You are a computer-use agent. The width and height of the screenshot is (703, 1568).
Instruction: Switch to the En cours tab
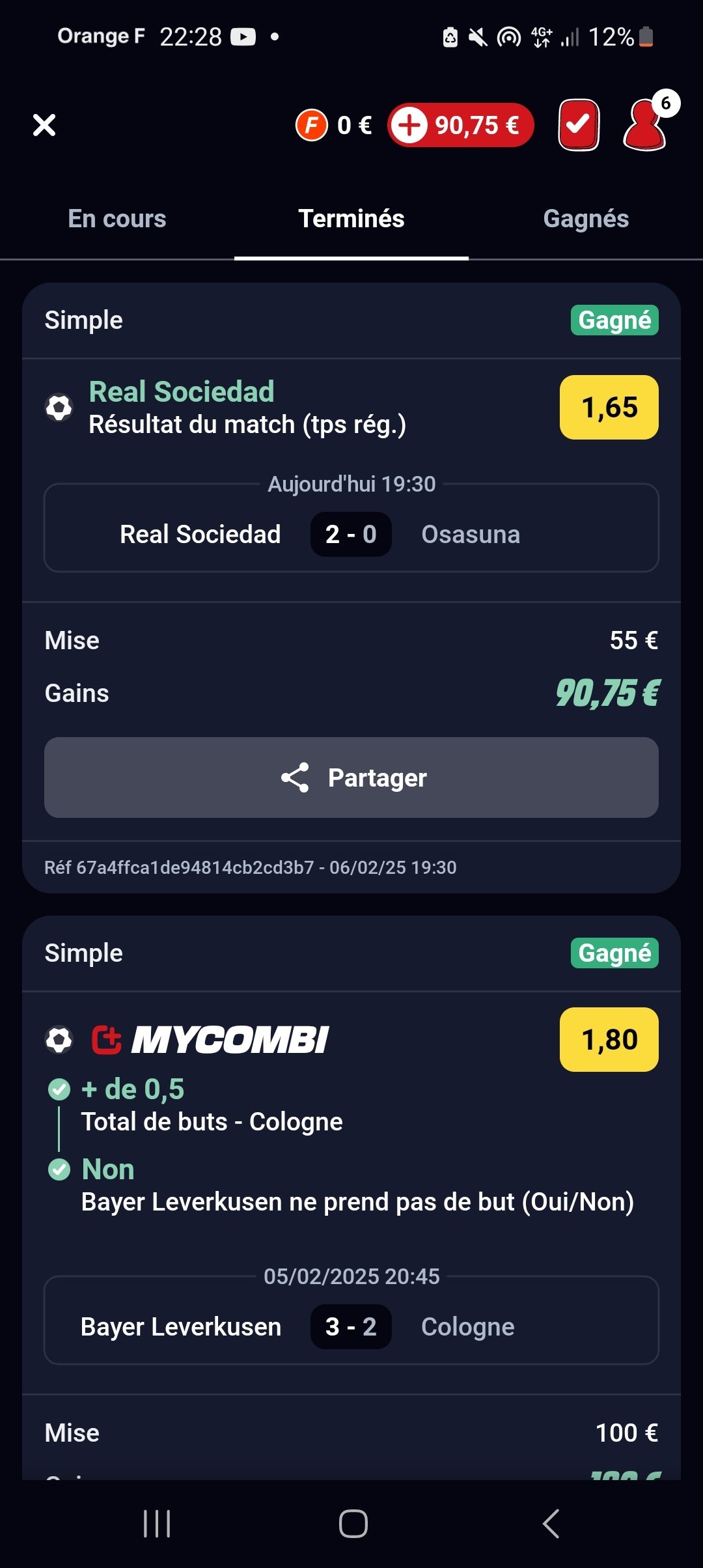pyautogui.click(x=117, y=219)
